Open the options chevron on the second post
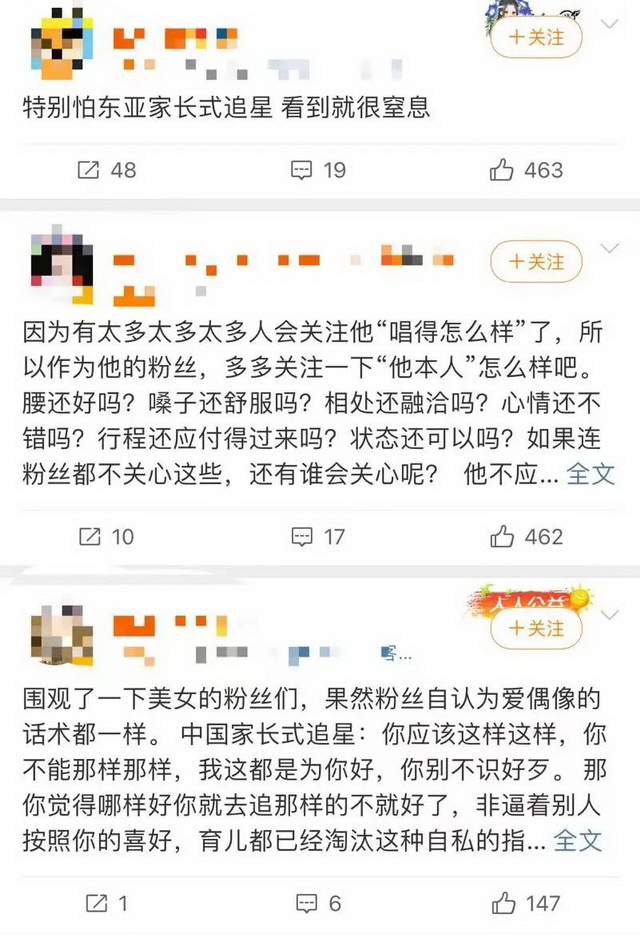This screenshot has width=640, height=938. click(608, 247)
